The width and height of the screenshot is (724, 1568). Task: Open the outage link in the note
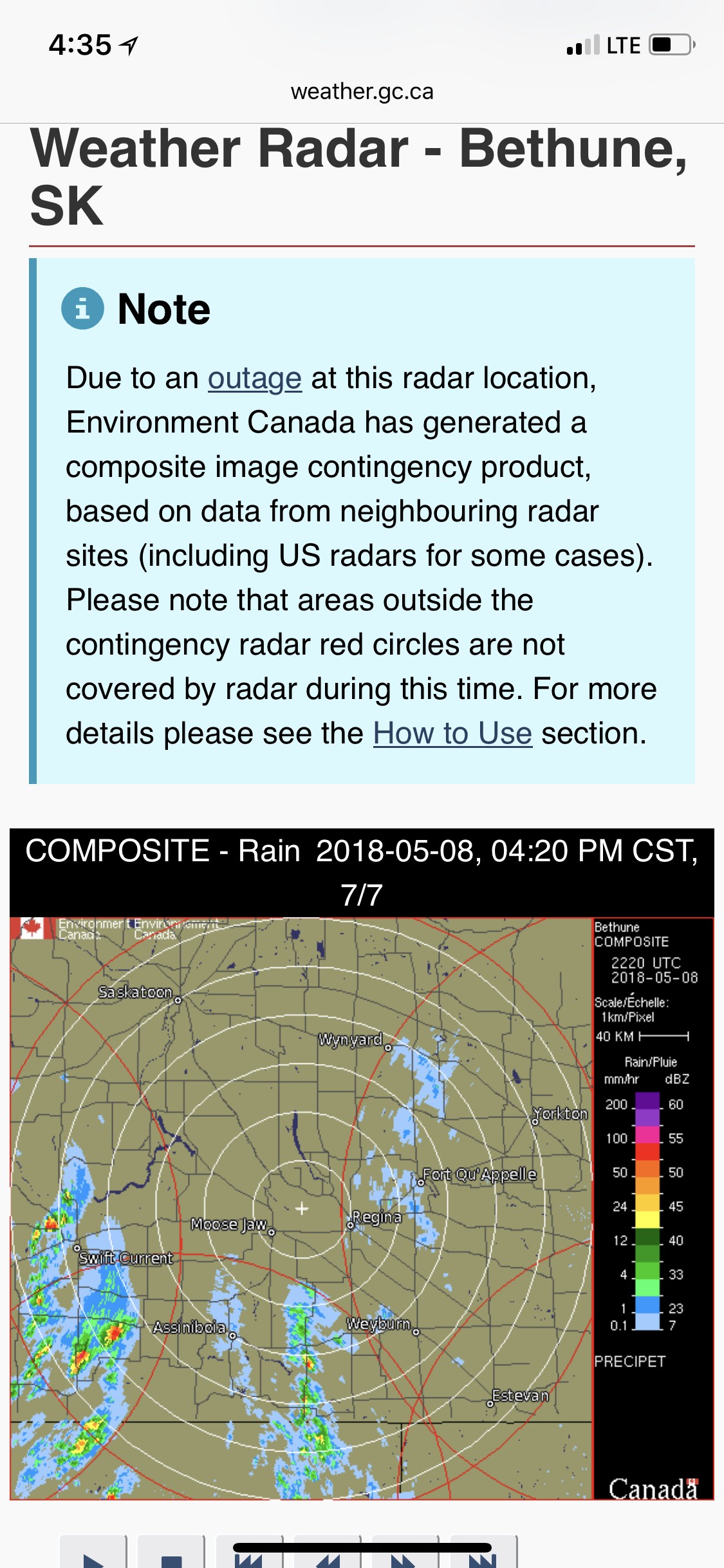(x=254, y=378)
